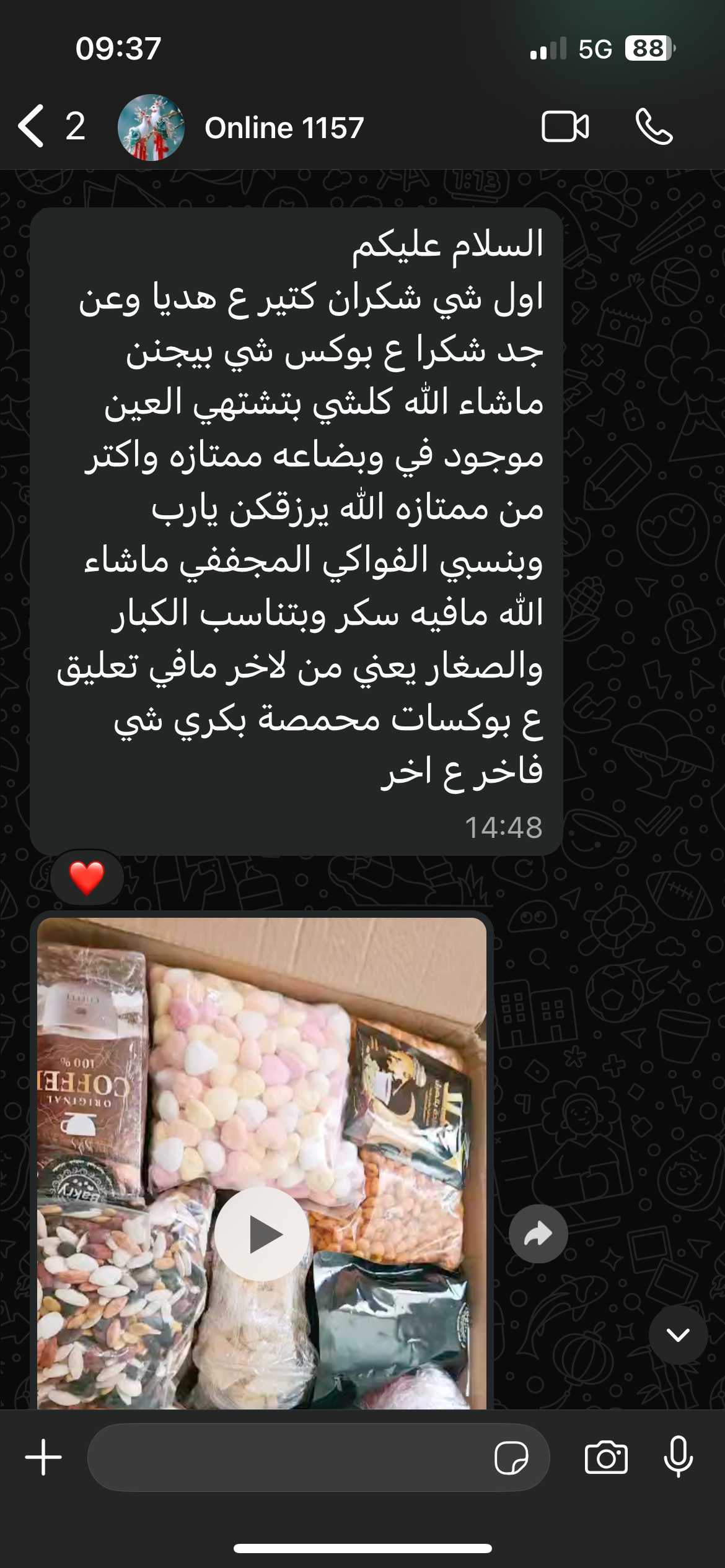This screenshot has height=1568, width=725.
Task: Forward the video message
Action: tap(538, 1234)
